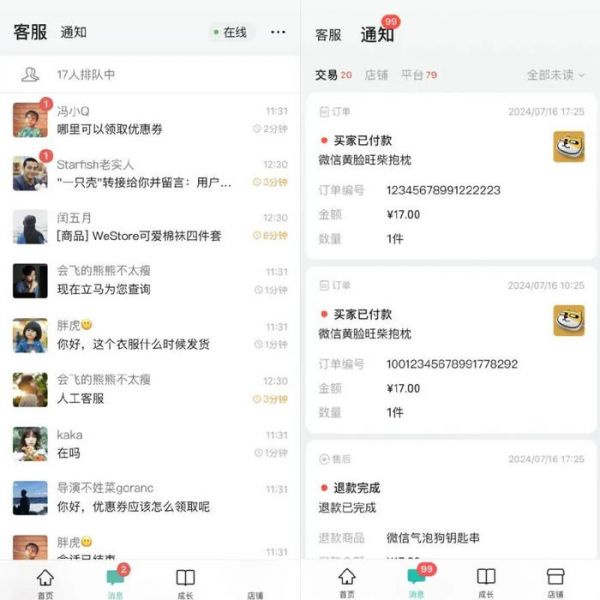Open the chat with 闰五月
The width and height of the screenshot is (600, 600).
150,227
